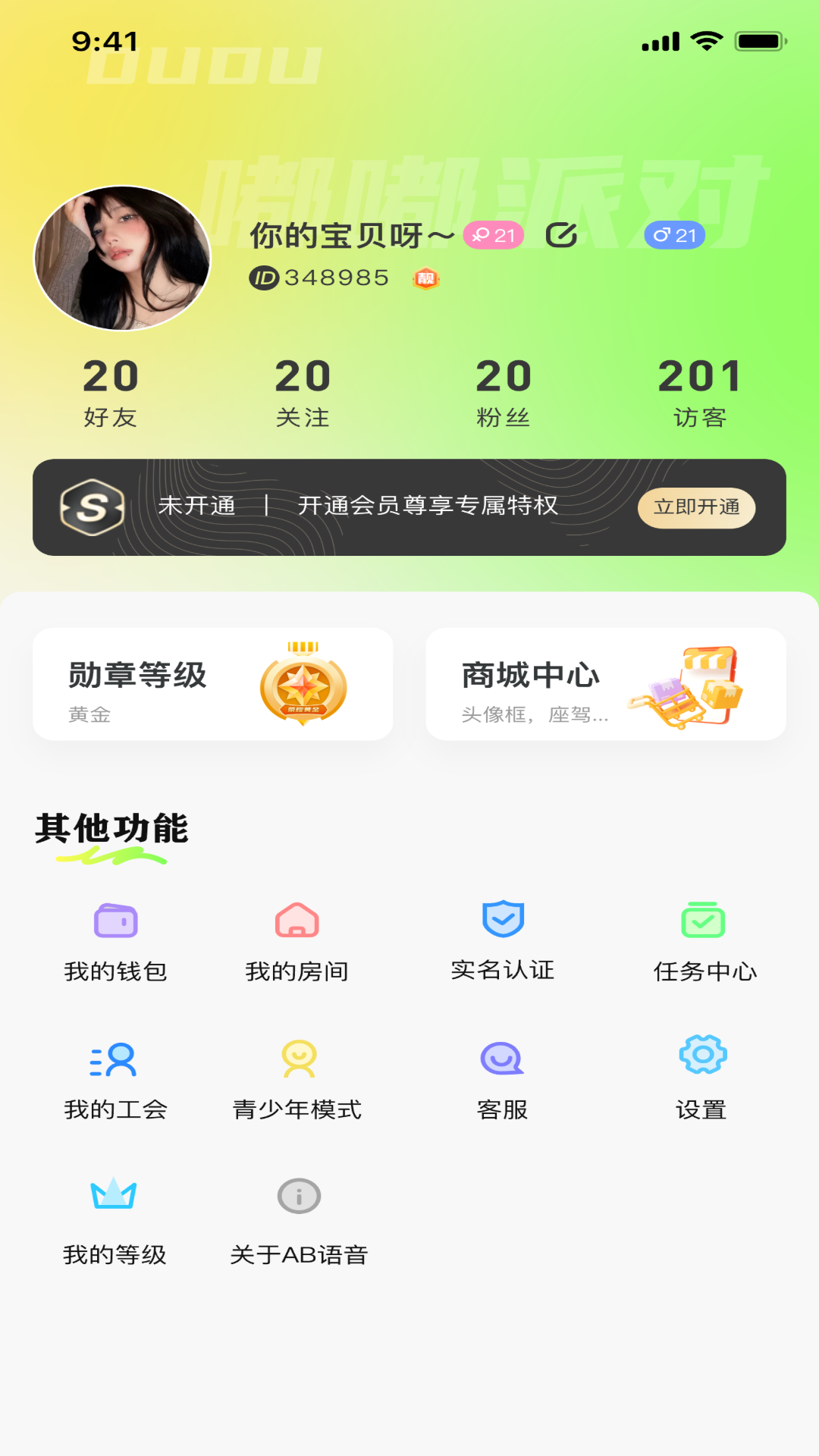Viewport: 819px width, 1456px height.
Task: Open the profile avatar photo
Action: pos(123,259)
